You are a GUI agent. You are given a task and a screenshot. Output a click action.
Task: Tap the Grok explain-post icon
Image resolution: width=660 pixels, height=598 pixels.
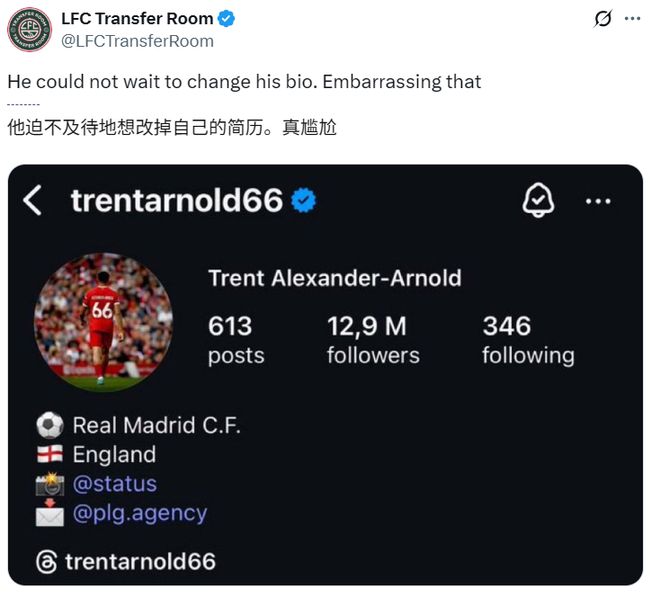pyautogui.click(x=603, y=18)
